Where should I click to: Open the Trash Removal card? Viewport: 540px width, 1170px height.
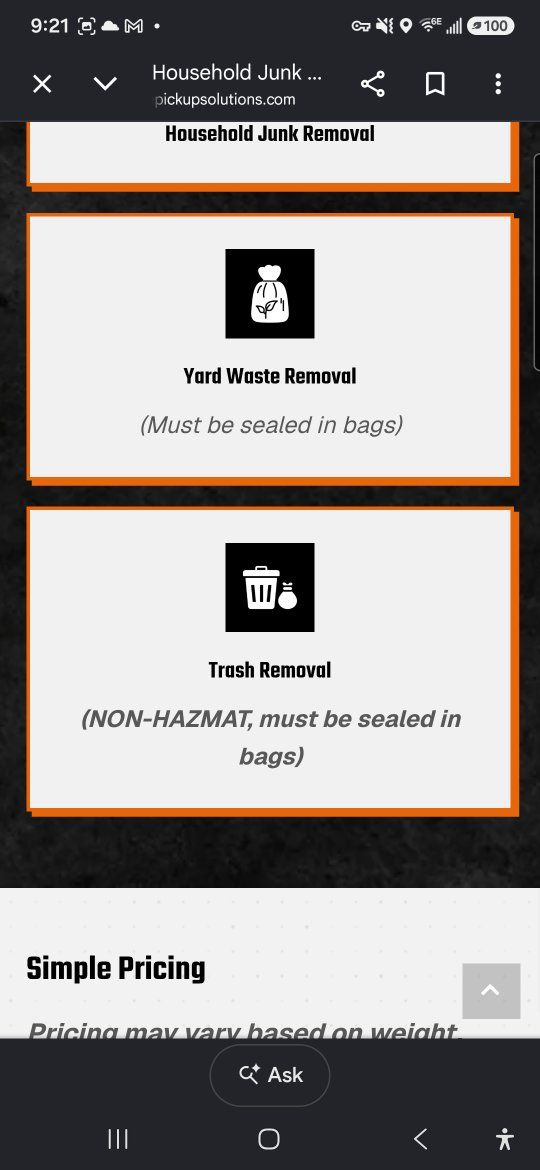(x=270, y=659)
